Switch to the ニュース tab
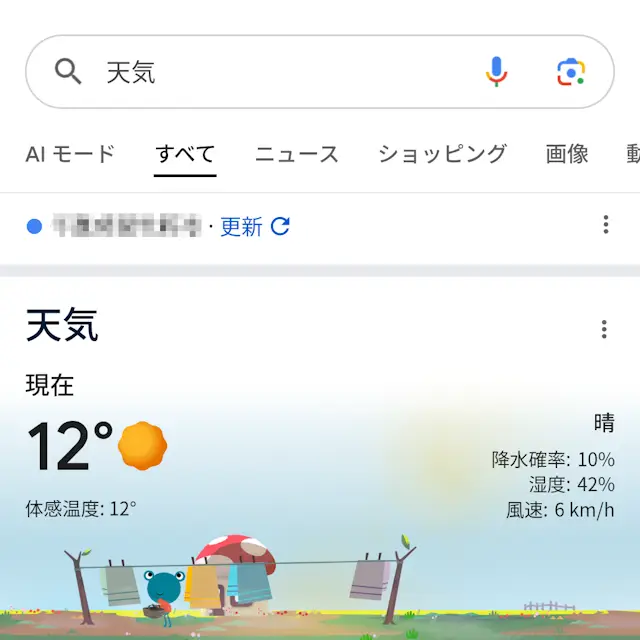This screenshot has width=640, height=640. 297,154
